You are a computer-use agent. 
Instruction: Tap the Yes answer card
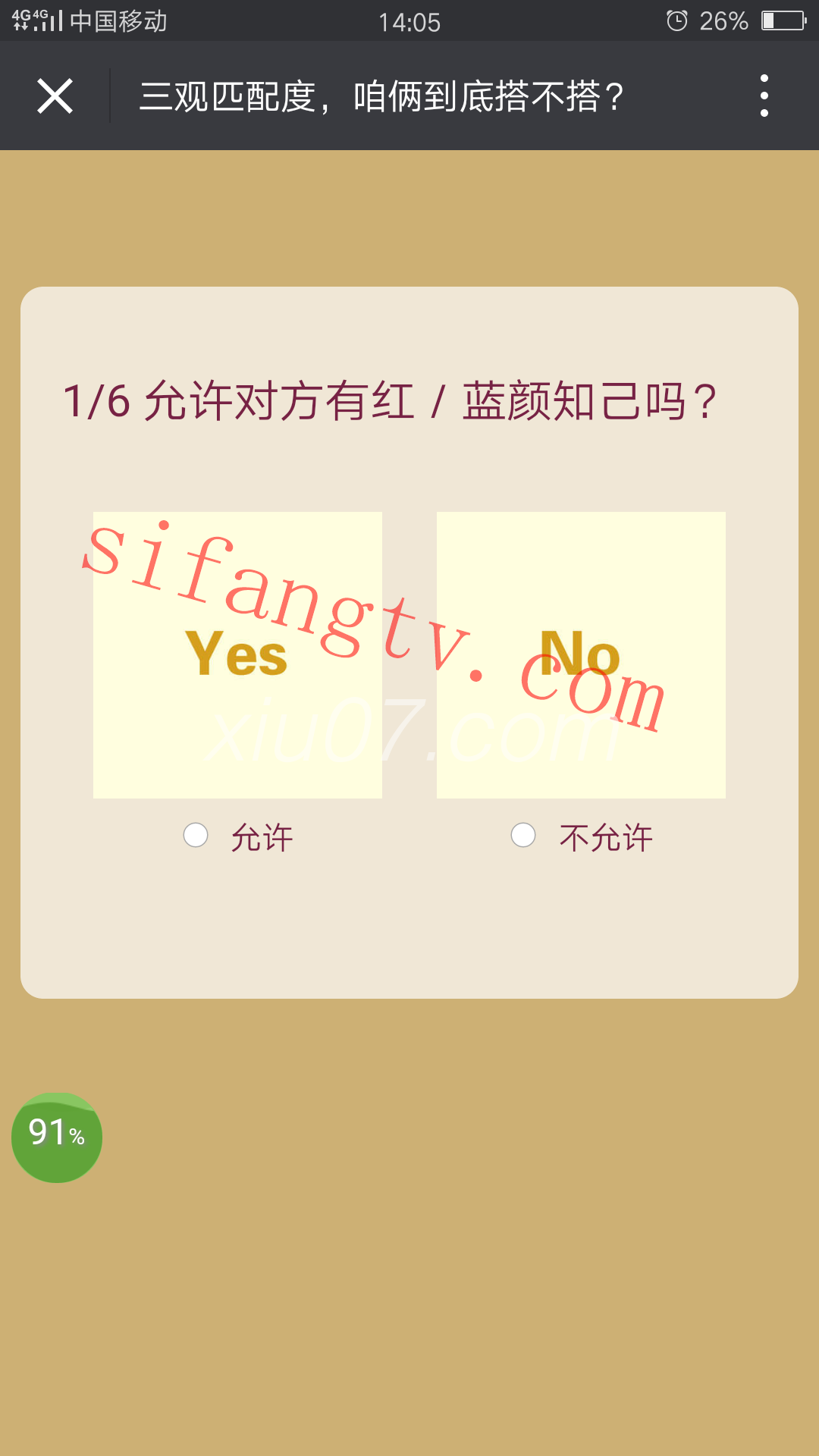237,654
